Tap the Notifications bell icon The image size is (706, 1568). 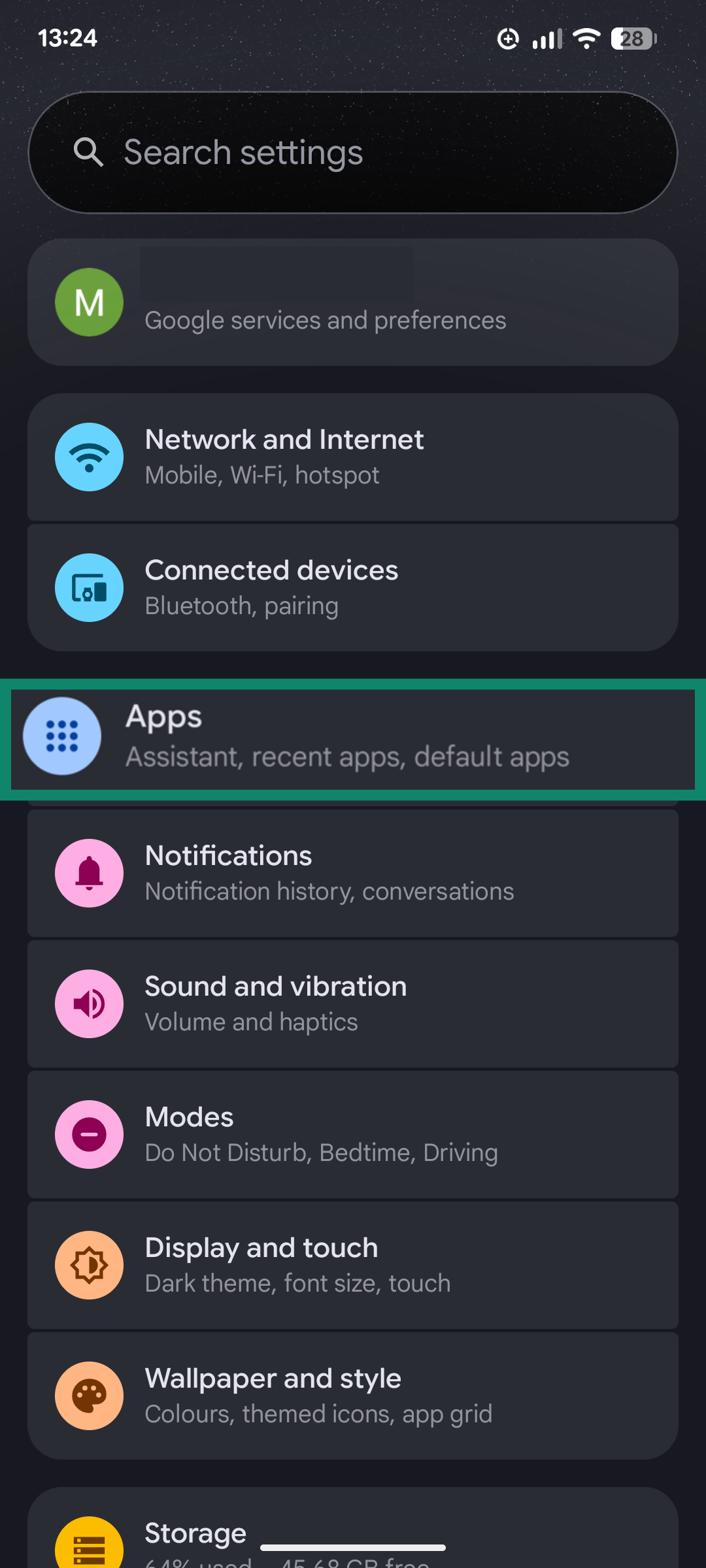[x=89, y=873]
